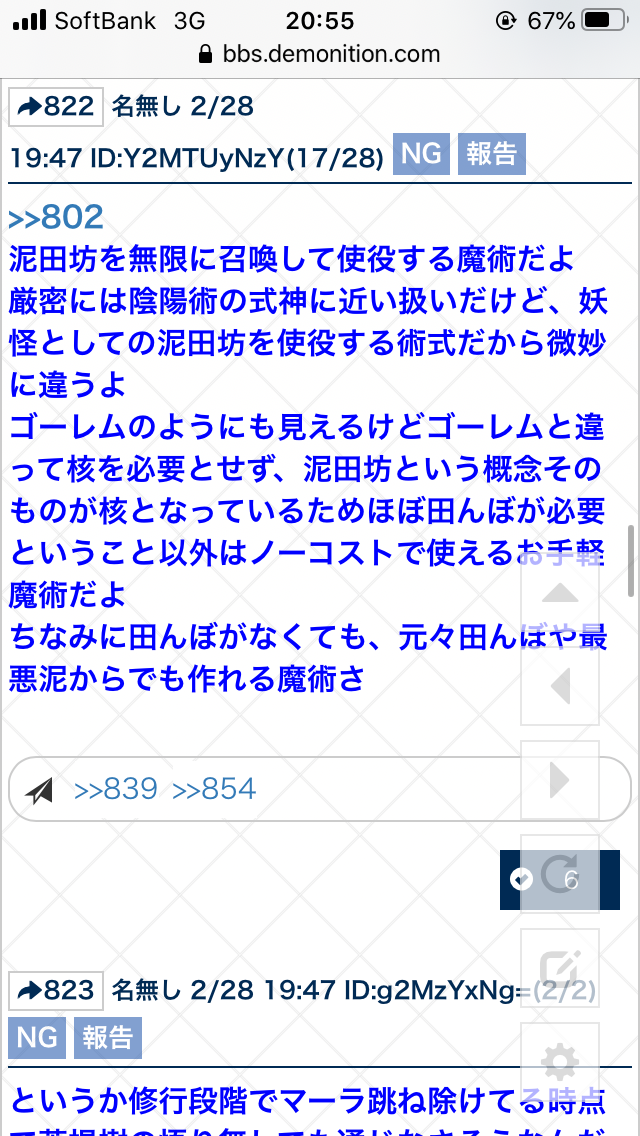Go back with the floating left arrow
The image size is (640, 1136).
click(560, 686)
